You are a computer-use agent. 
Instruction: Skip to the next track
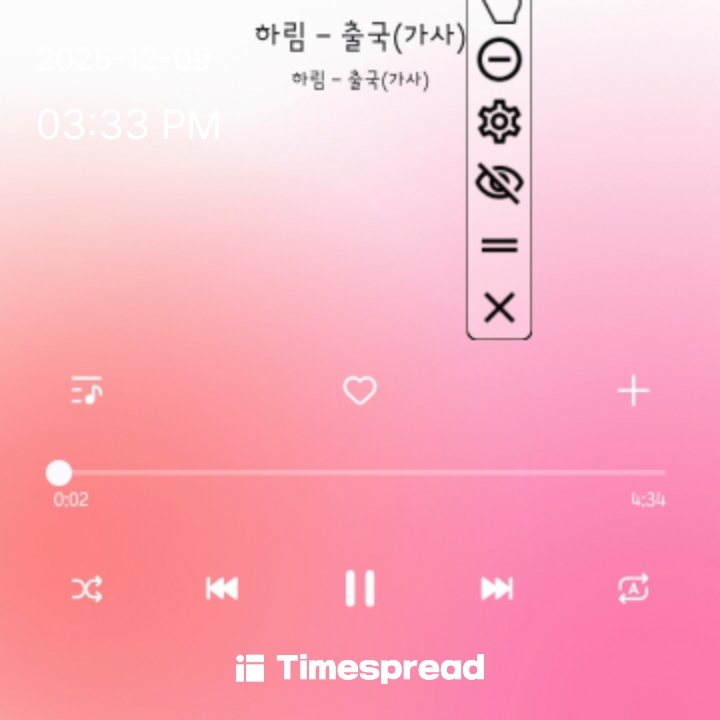point(497,589)
